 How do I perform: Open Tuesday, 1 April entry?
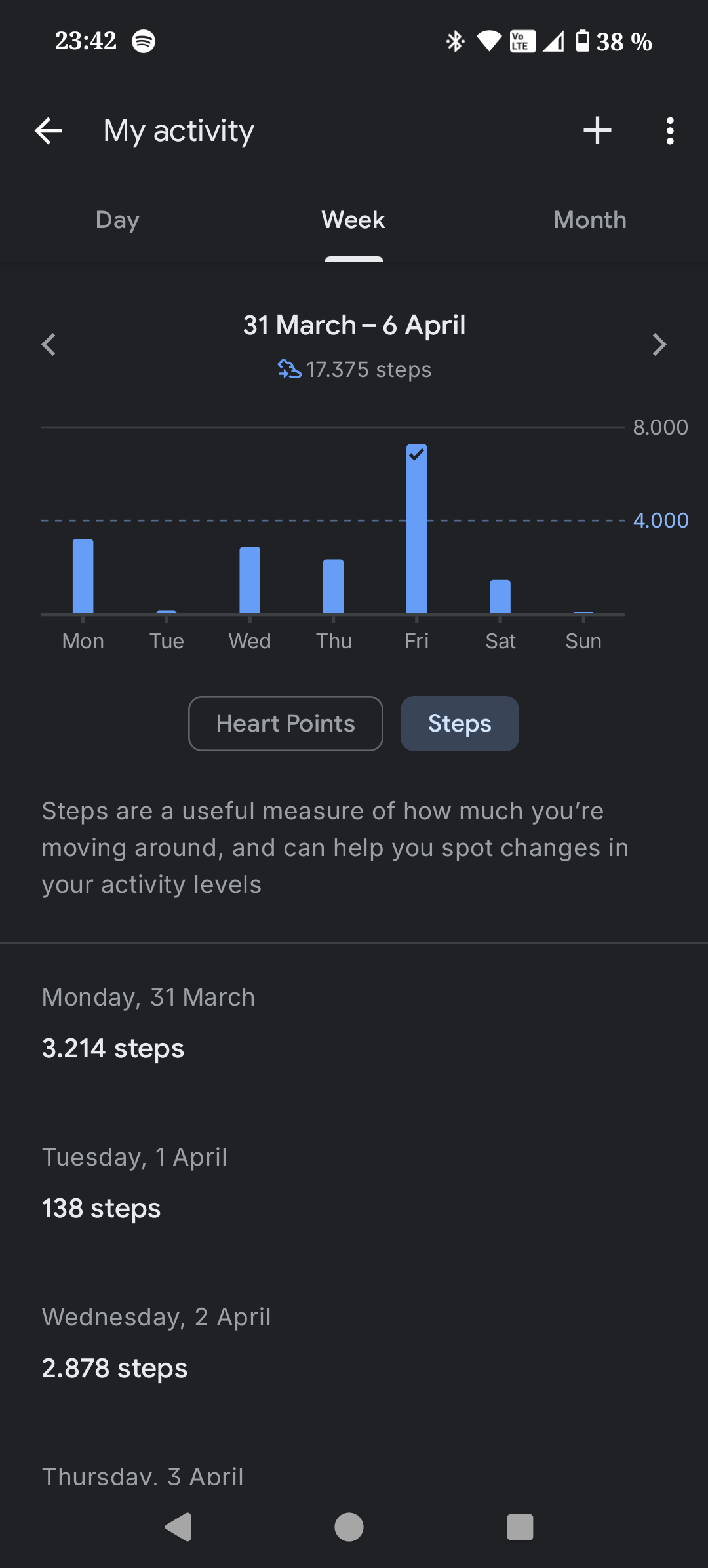pos(354,1183)
